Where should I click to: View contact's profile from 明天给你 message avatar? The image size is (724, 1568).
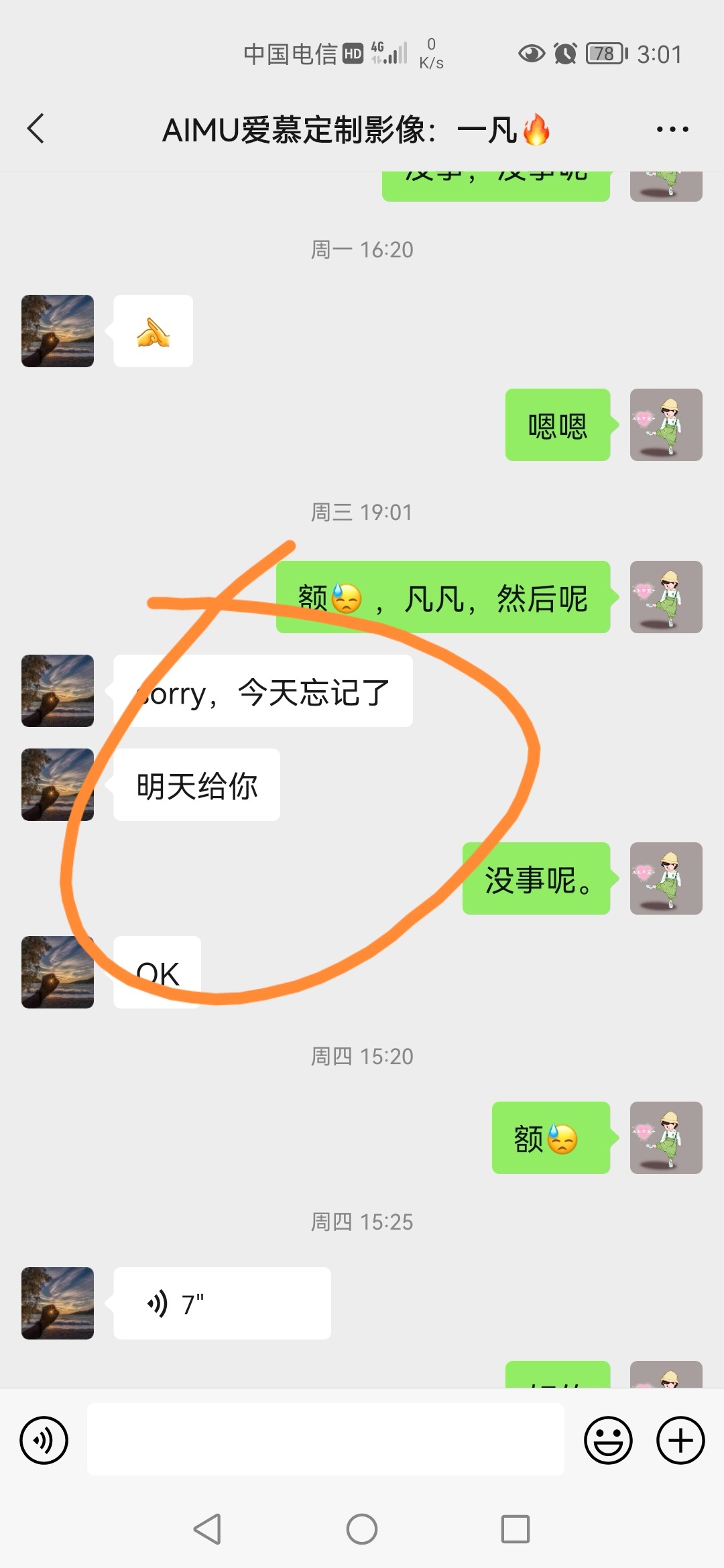coord(58,785)
